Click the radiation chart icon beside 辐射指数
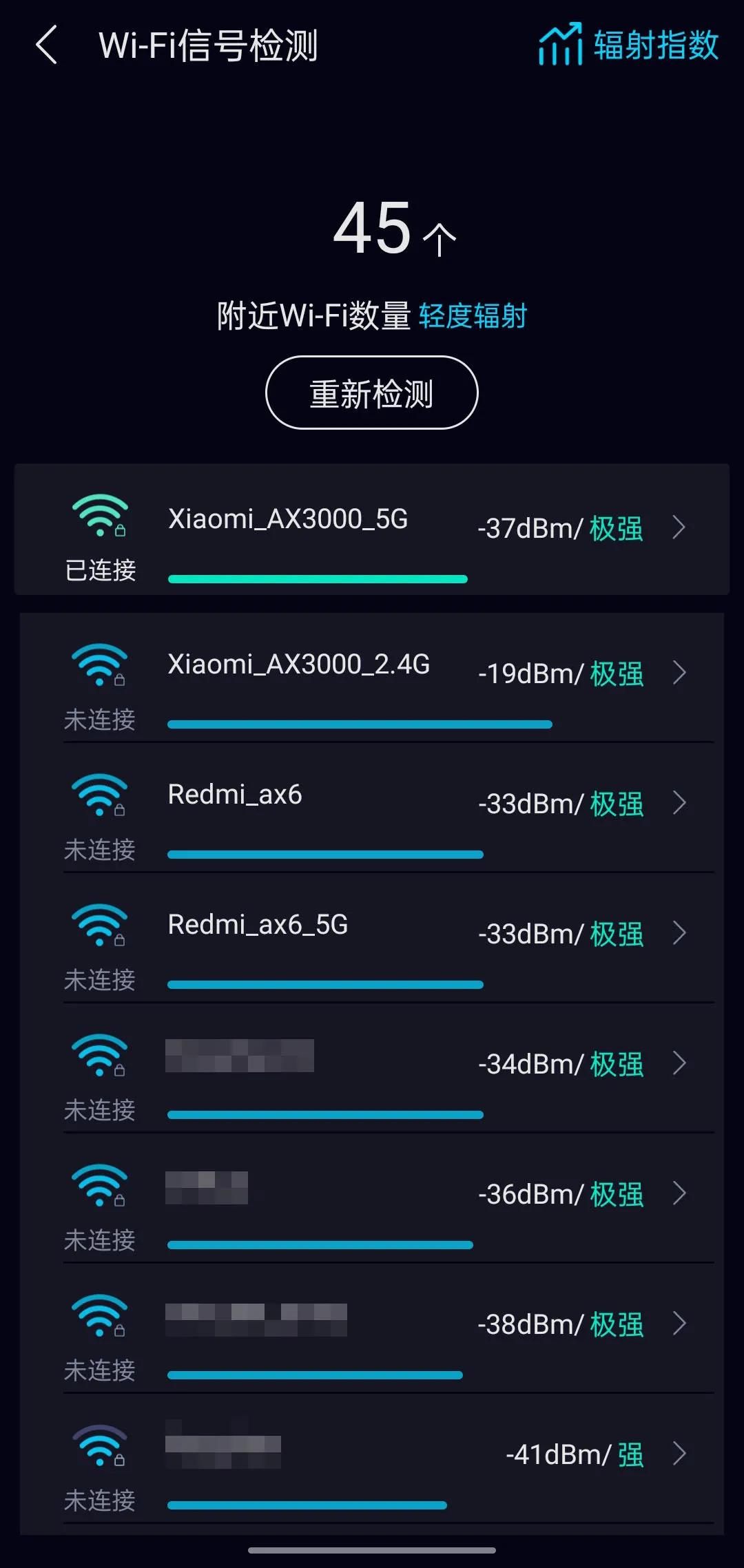 pos(559,43)
